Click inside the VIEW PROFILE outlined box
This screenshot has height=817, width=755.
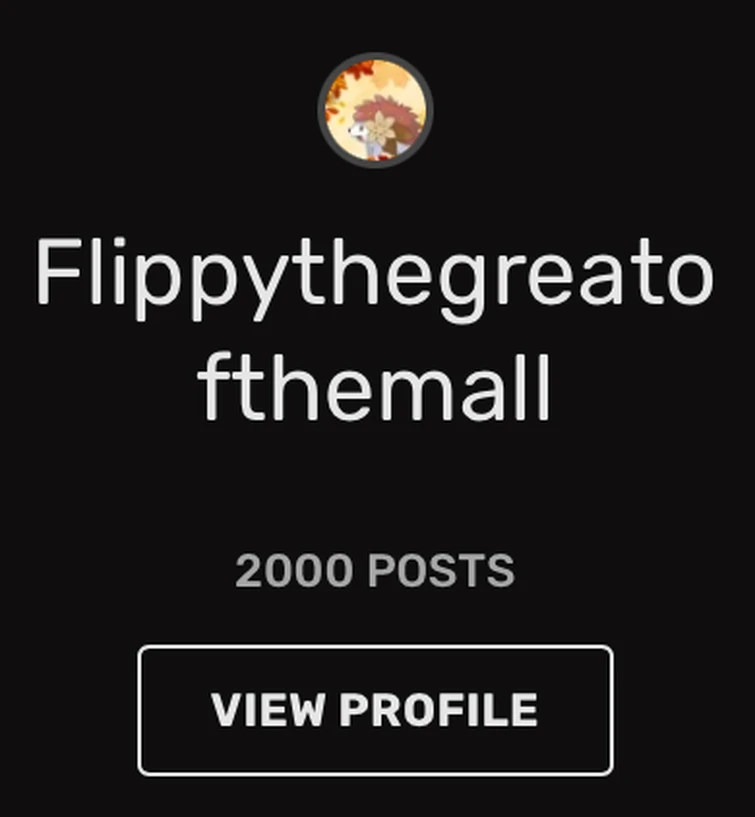376,710
